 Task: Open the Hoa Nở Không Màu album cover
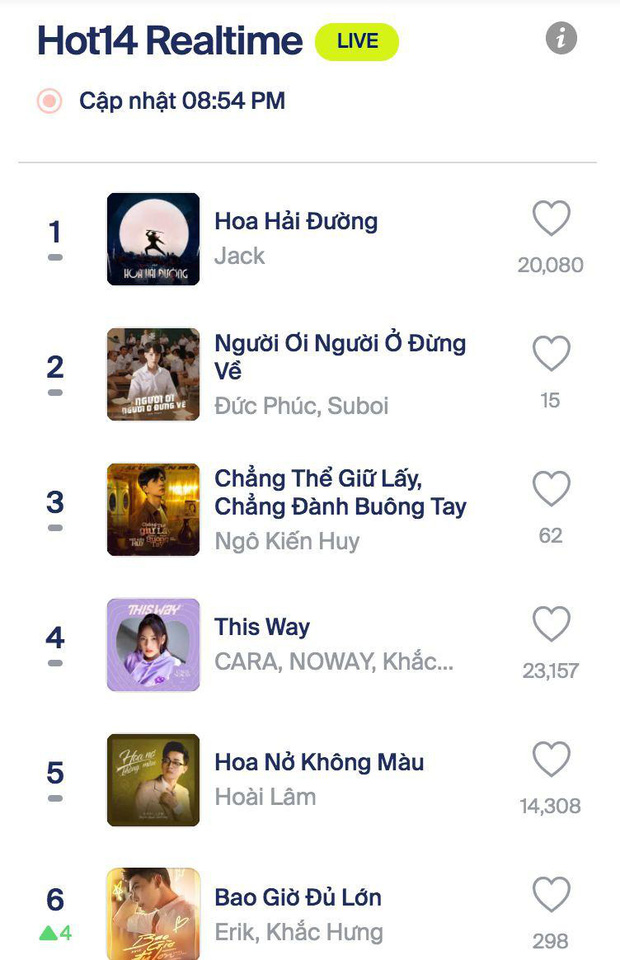point(153,780)
